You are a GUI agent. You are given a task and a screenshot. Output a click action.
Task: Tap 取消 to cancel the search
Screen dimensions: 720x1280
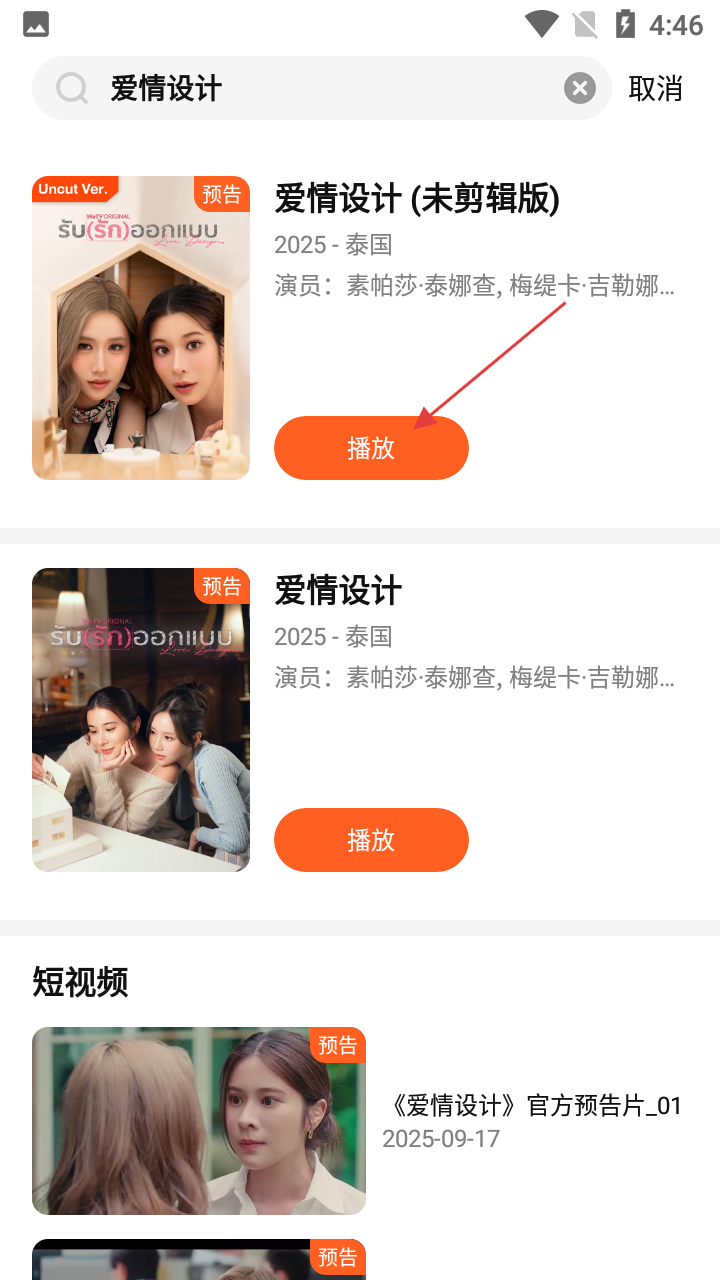tap(655, 88)
